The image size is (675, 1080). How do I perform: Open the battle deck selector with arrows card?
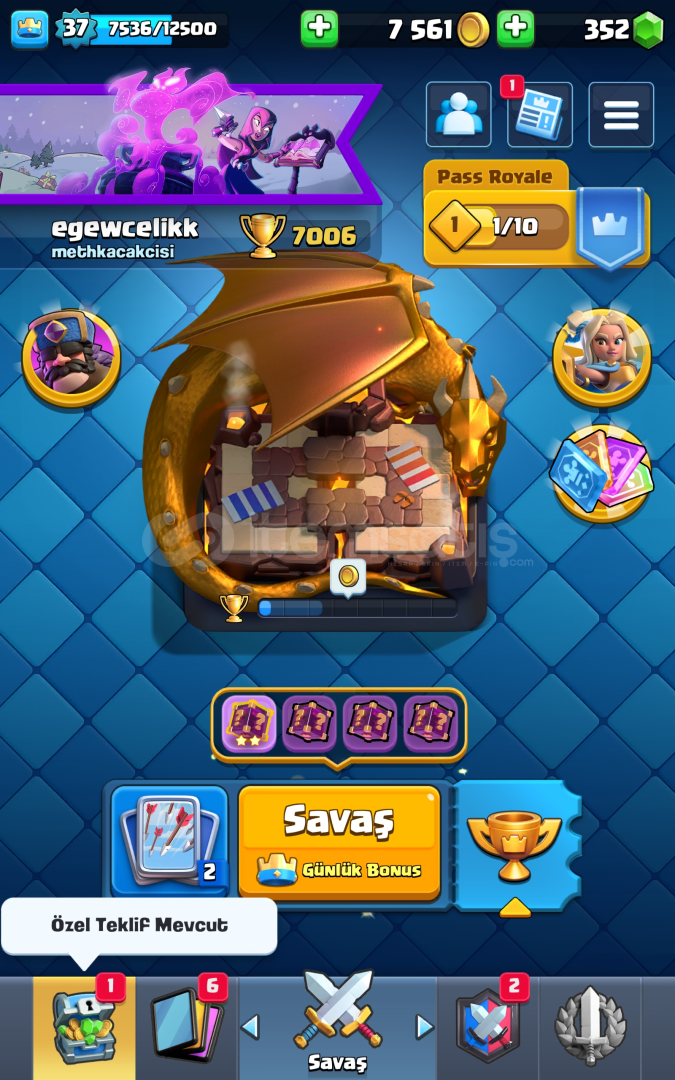pyautogui.click(x=169, y=841)
